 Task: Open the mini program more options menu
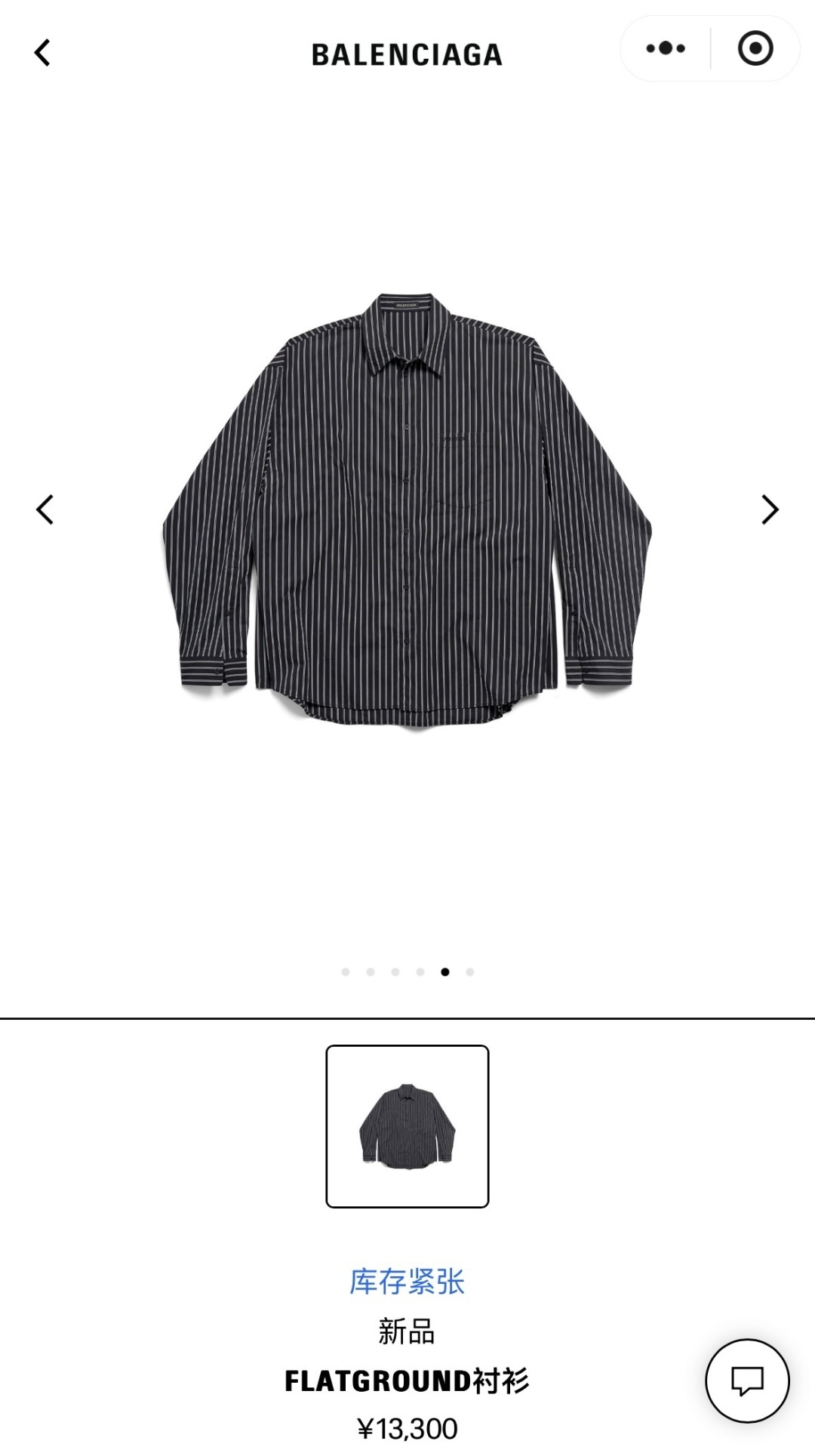(x=666, y=48)
